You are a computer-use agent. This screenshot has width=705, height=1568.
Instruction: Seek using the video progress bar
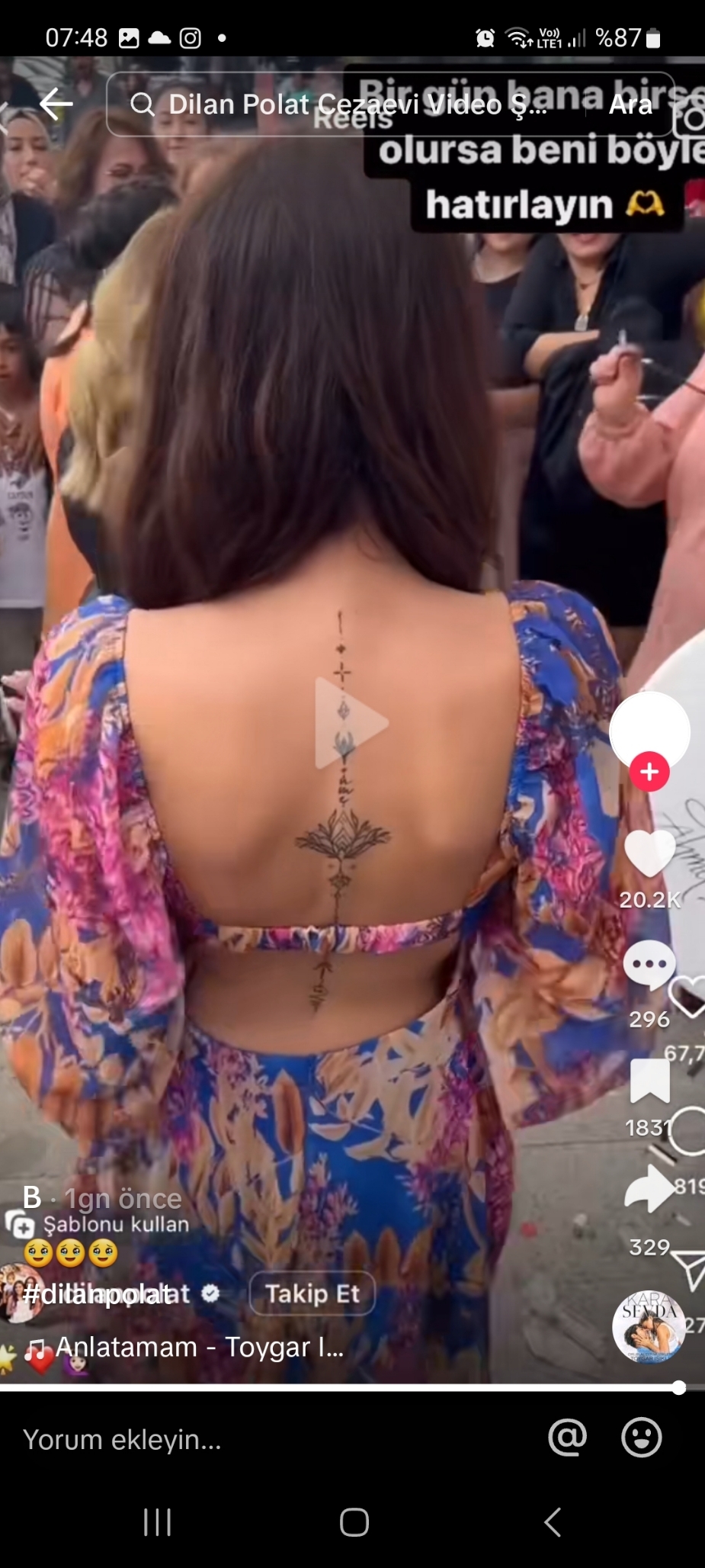(352, 1388)
